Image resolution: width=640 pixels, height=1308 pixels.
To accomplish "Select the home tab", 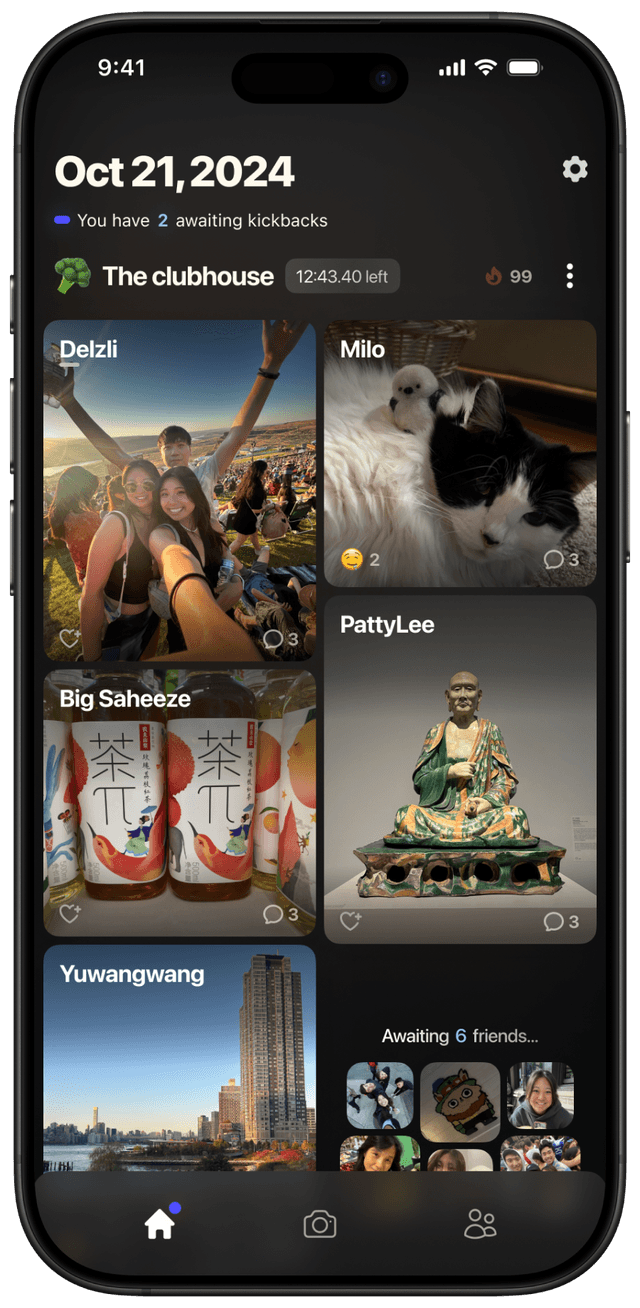I will (x=160, y=1224).
